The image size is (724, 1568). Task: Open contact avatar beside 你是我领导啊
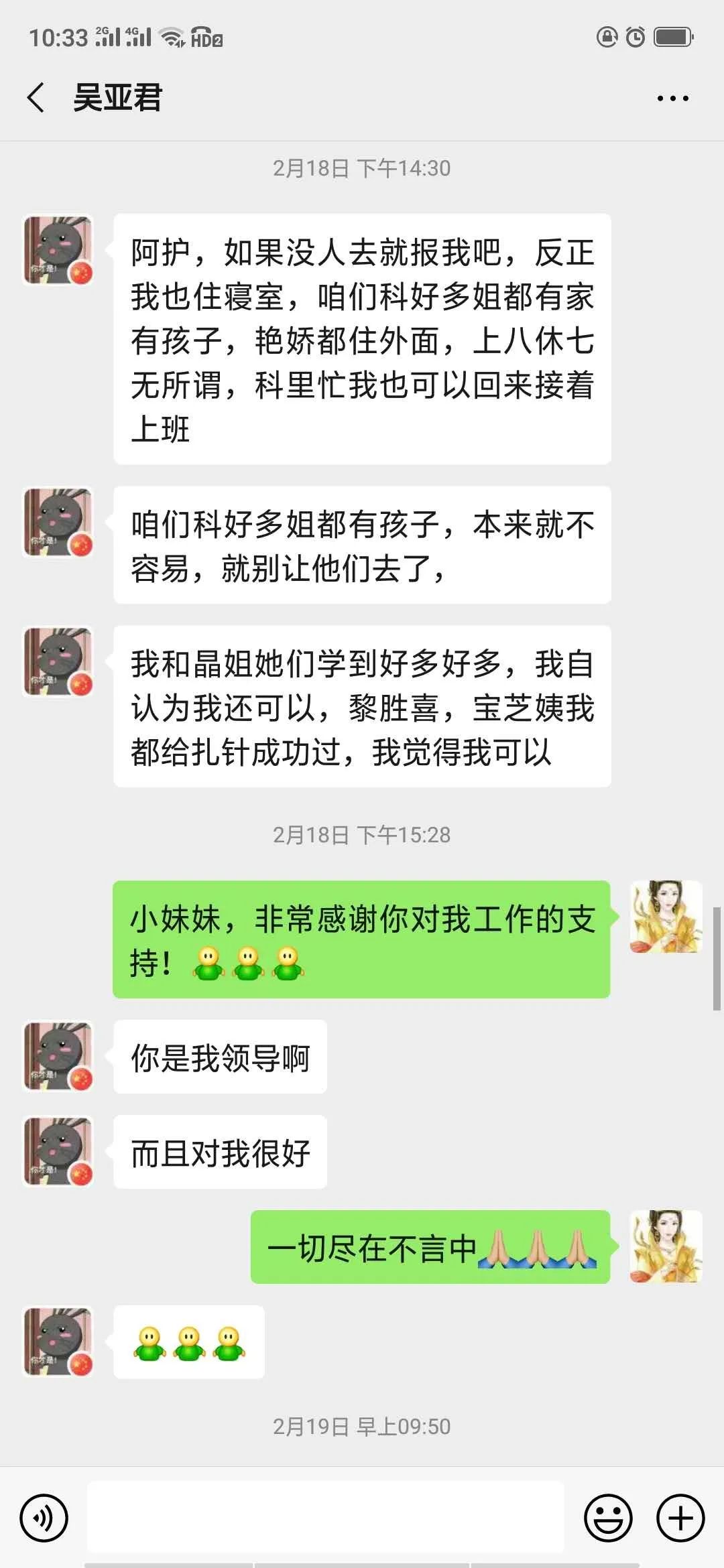(x=58, y=1057)
